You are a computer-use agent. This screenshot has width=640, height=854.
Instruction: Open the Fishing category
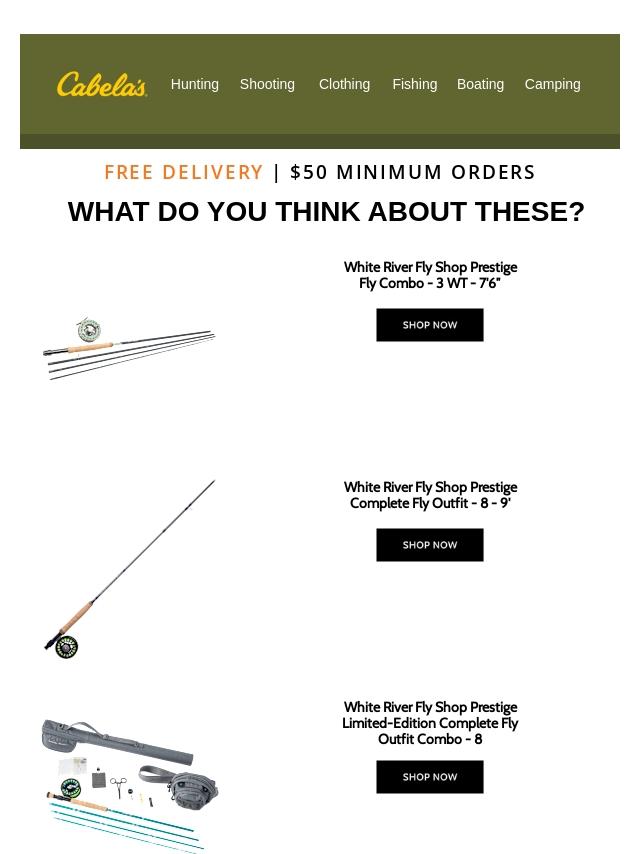point(415,84)
